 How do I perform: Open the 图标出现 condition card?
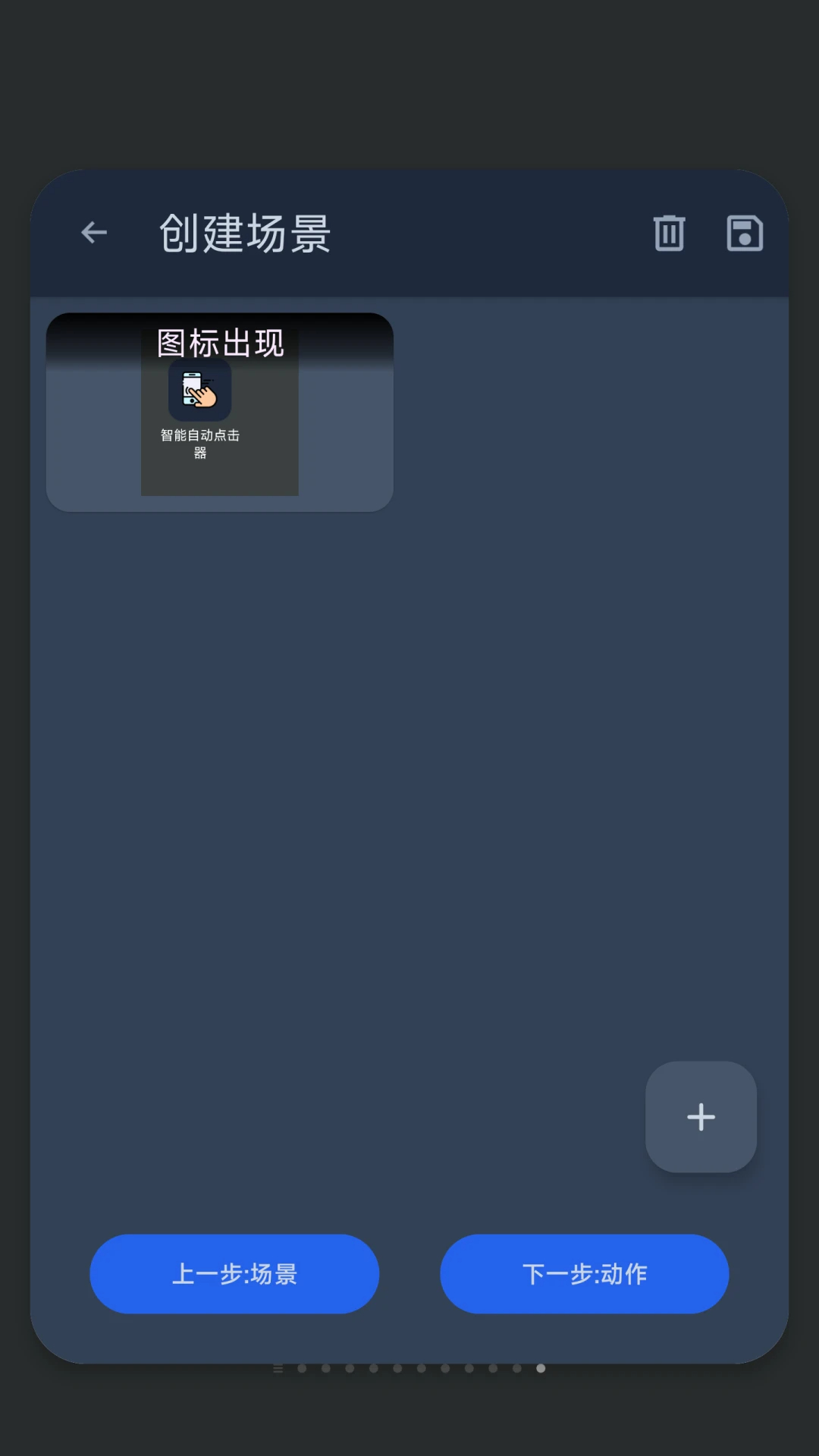pos(219,412)
